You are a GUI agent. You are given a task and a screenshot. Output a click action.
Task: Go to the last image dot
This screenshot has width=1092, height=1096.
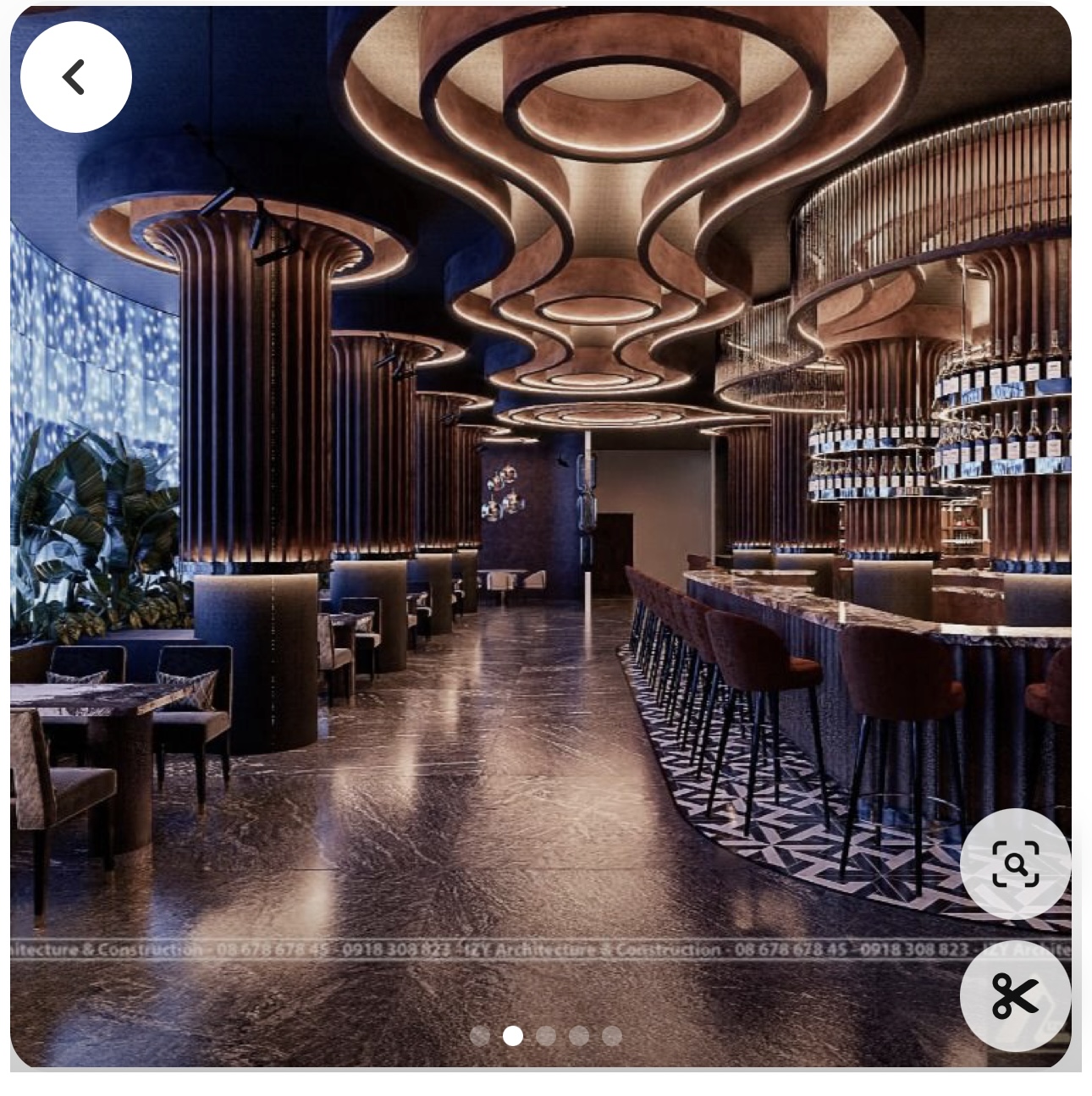coord(612,1036)
